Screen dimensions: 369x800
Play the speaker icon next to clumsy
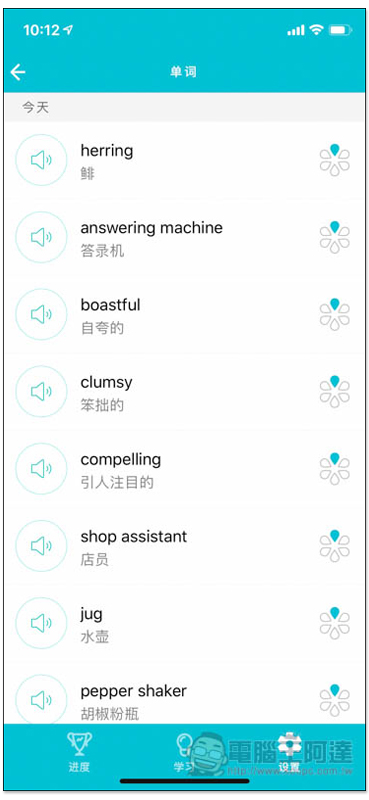click(41, 392)
